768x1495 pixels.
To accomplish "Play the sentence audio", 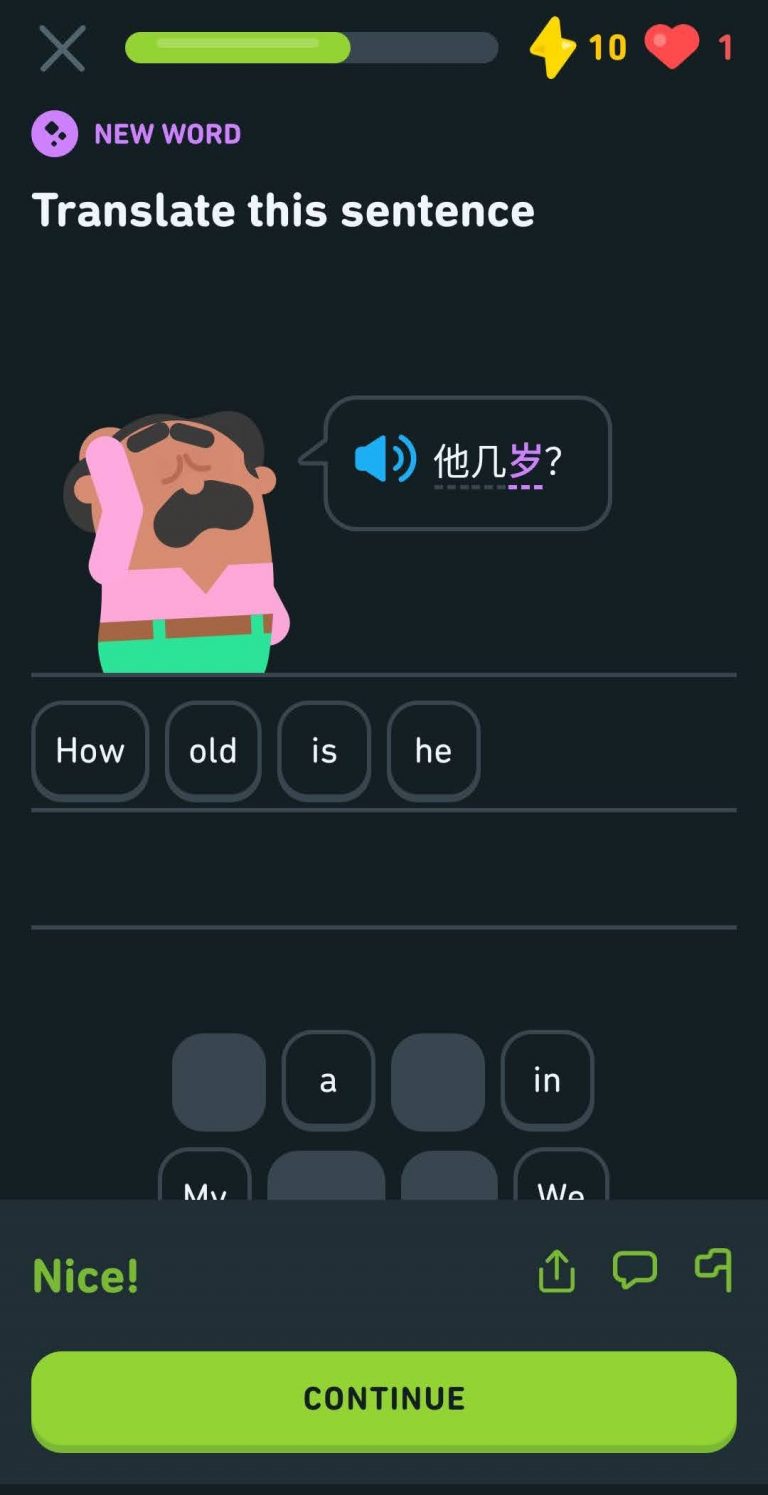I will point(385,460).
